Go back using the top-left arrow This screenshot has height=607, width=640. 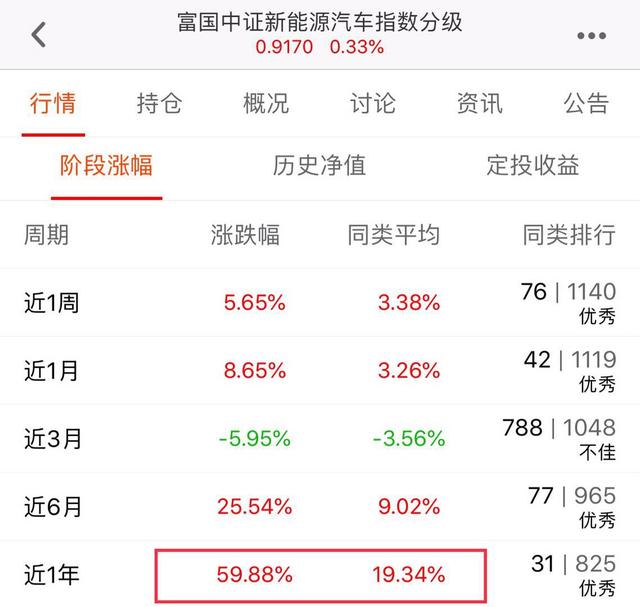click(39, 35)
